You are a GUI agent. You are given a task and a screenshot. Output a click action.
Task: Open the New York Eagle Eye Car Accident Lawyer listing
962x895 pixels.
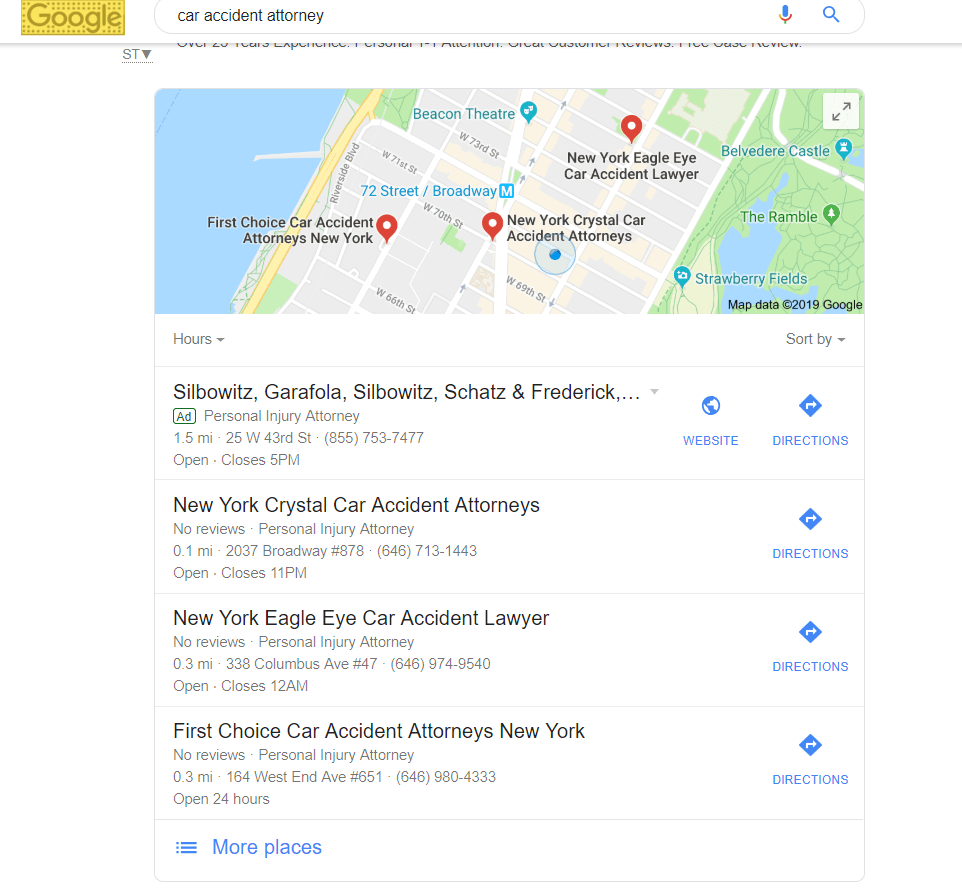(361, 618)
